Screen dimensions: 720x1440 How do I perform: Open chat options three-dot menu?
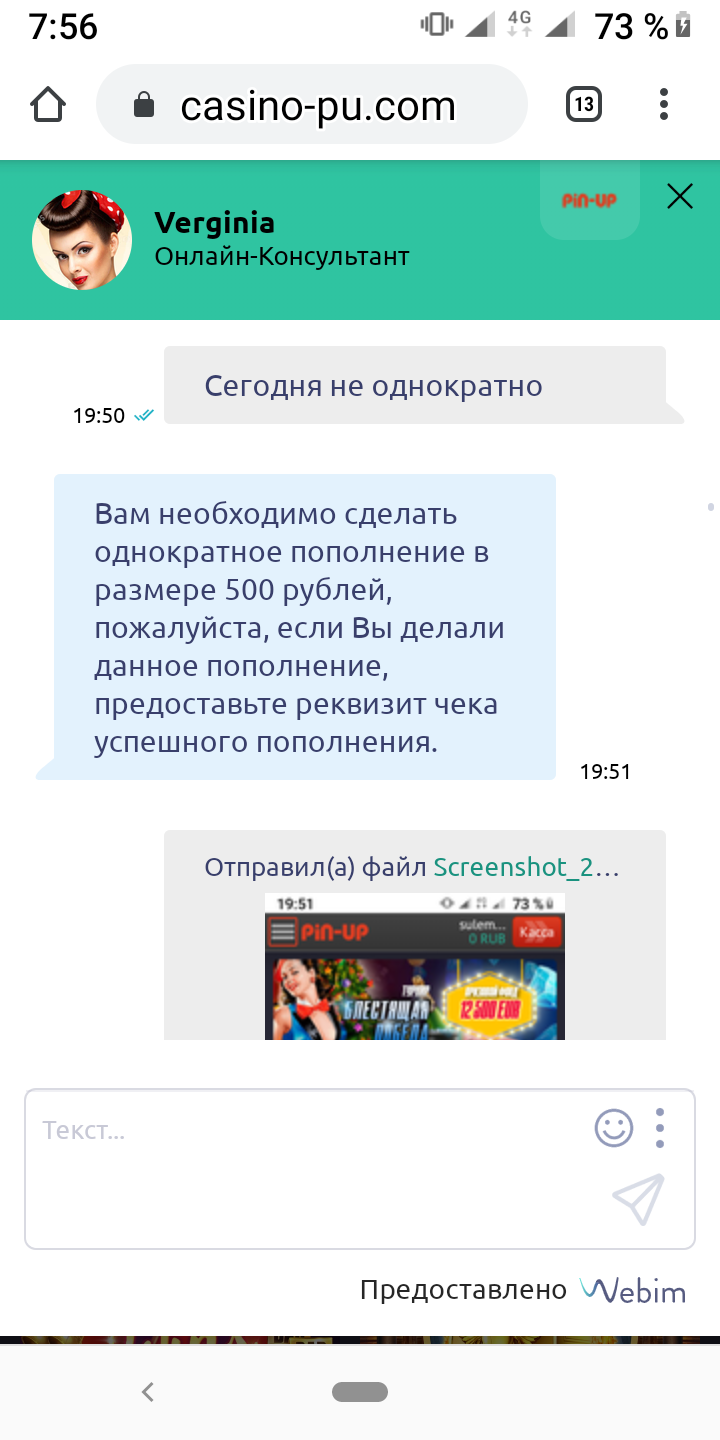(660, 1128)
